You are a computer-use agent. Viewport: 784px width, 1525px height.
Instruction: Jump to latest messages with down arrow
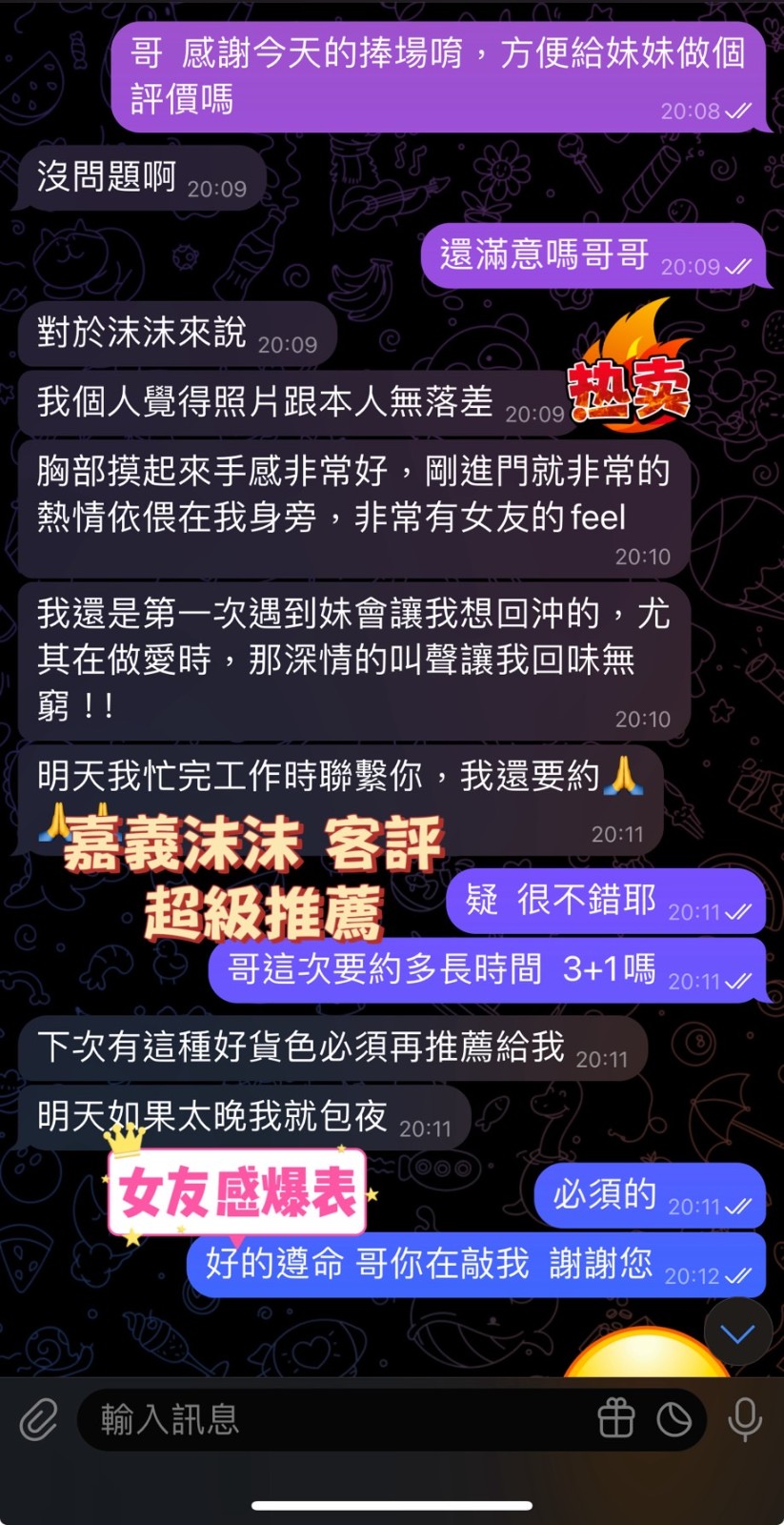(x=737, y=1333)
